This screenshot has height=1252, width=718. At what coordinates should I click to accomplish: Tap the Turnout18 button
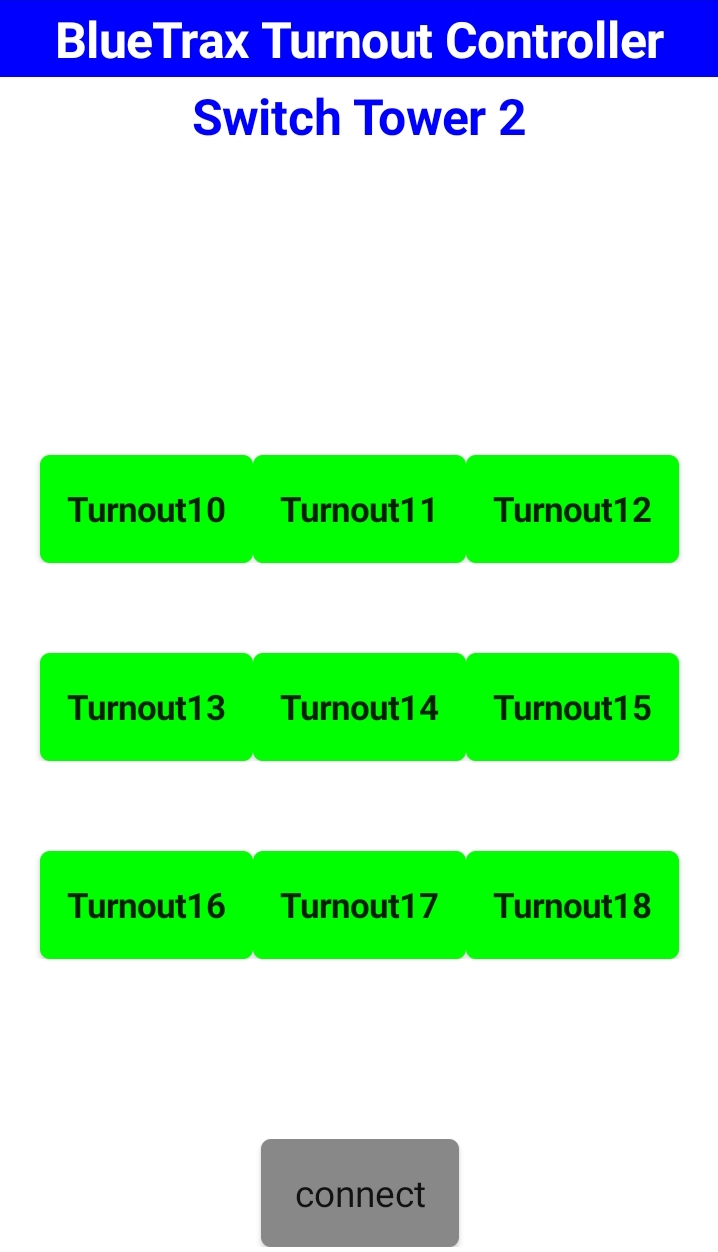pyautogui.click(x=572, y=905)
